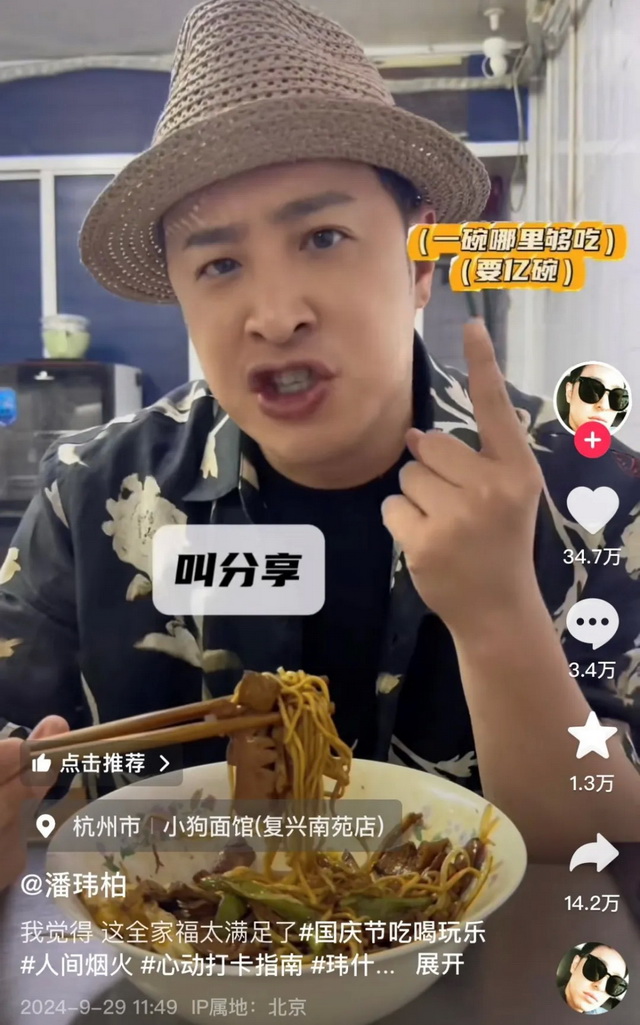The width and height of the screenshot is (640, 1025).
Task: Add video to favorites with the star icon
Action: (592, 737)
